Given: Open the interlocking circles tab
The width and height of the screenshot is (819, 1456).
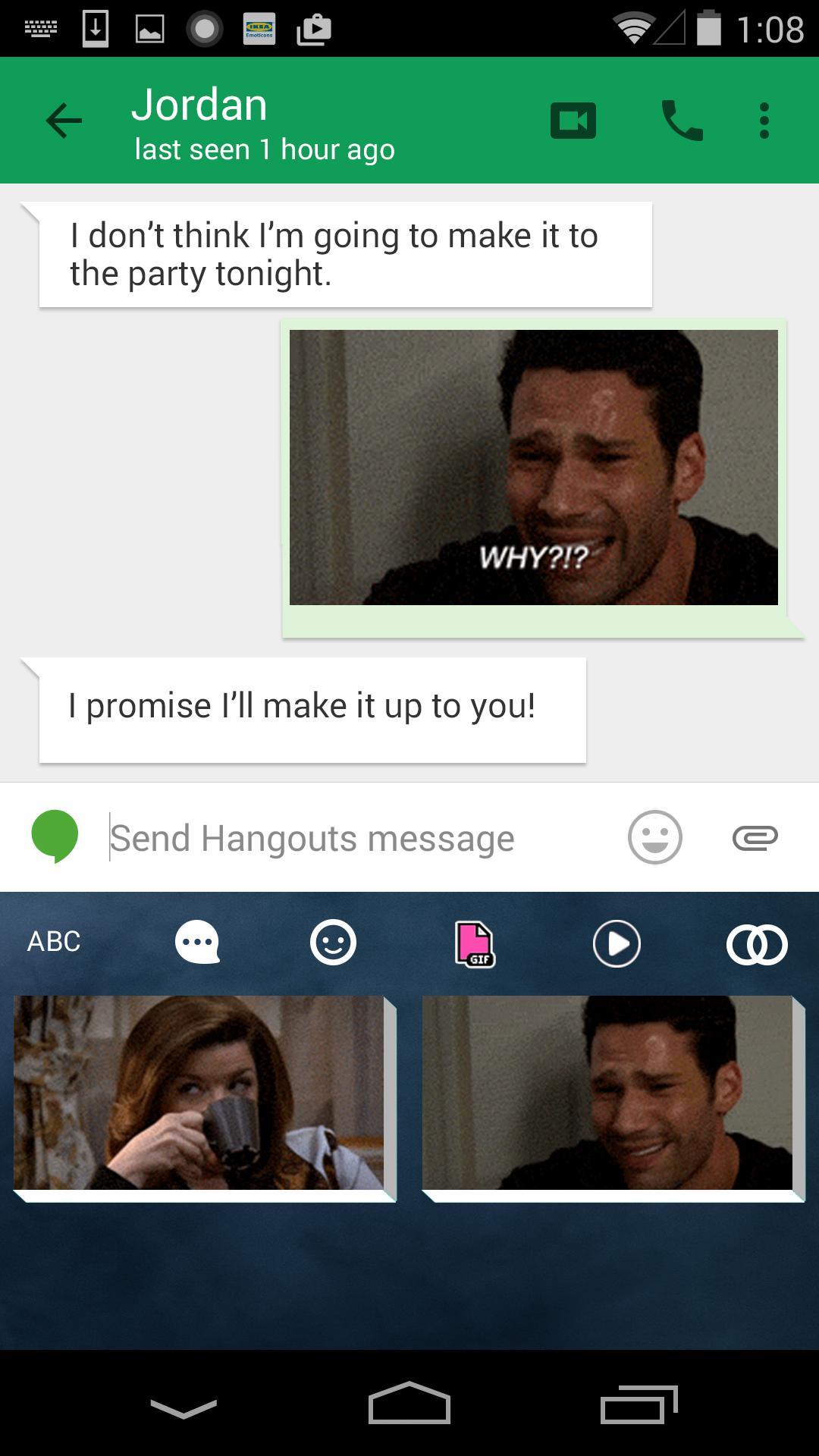Looking at the screenshot, I should coord(757,944).
